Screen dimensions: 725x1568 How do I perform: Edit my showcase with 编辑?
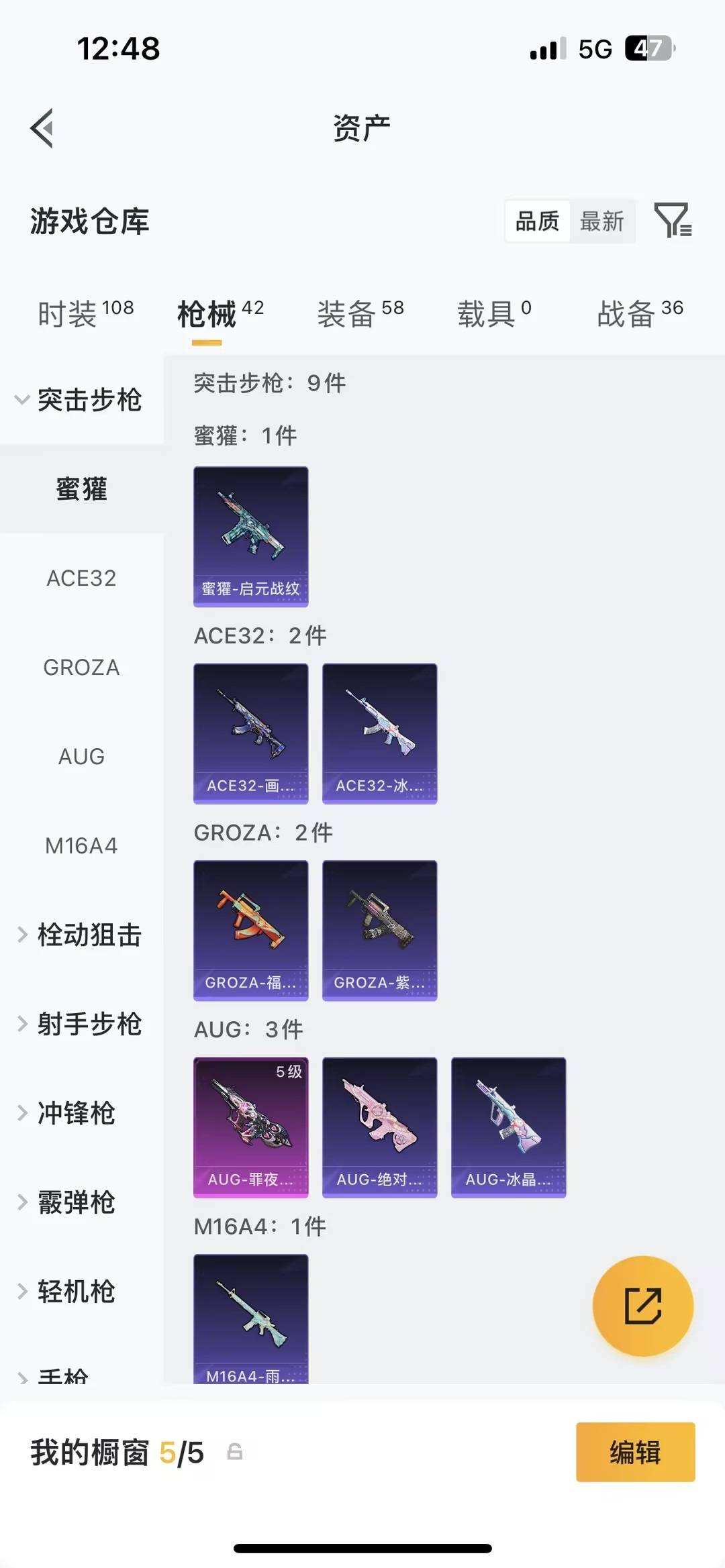[x=635, y=1452]
